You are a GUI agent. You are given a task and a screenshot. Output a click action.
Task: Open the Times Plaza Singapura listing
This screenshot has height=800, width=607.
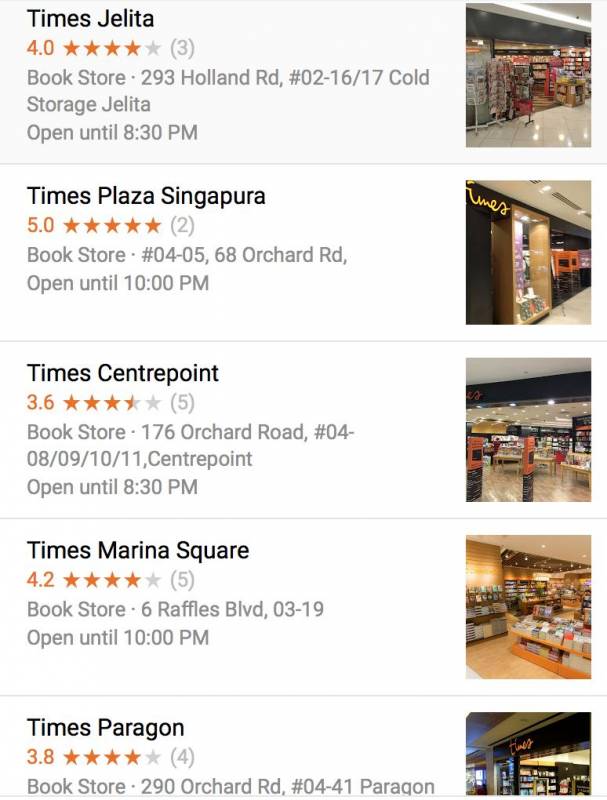click(146, 196)
